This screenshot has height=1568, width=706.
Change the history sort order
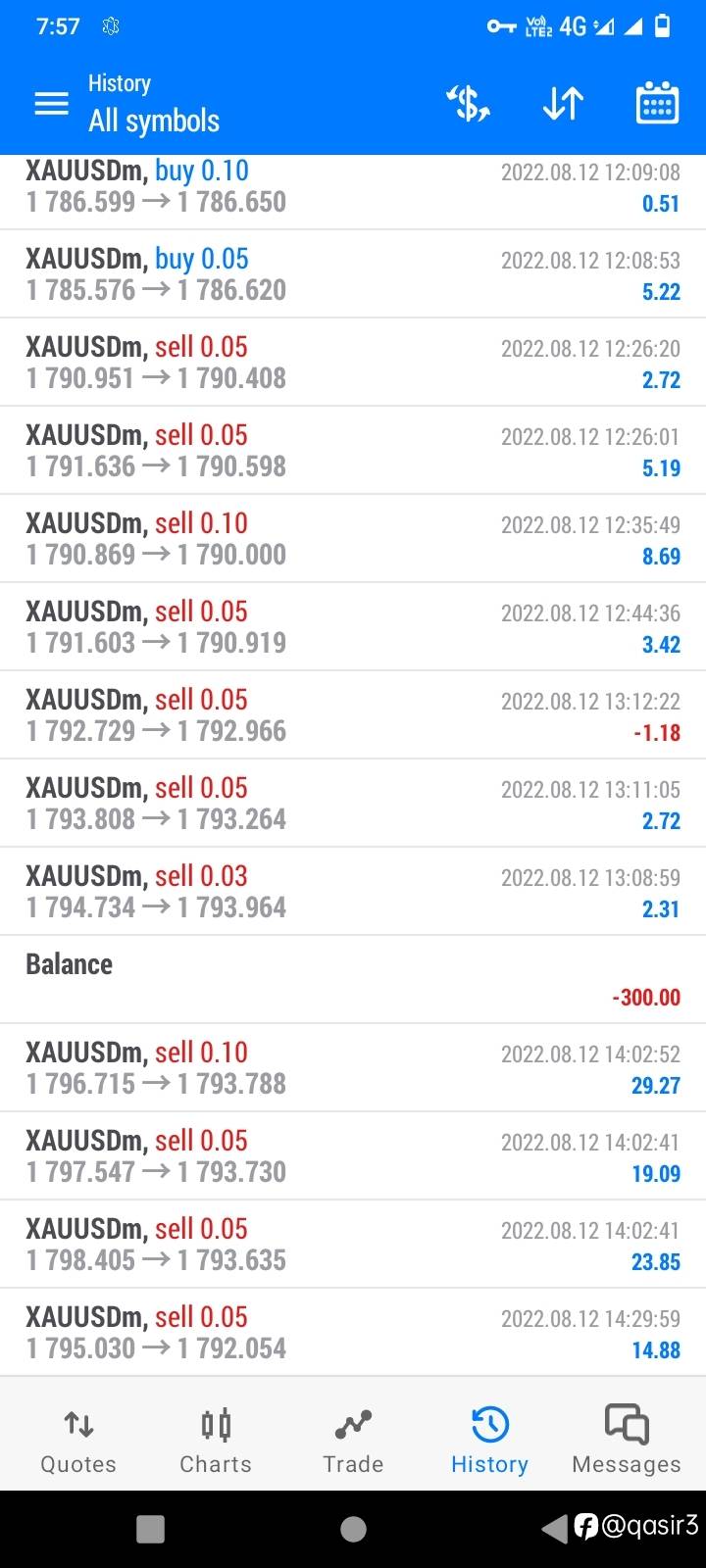pos(563,103)
